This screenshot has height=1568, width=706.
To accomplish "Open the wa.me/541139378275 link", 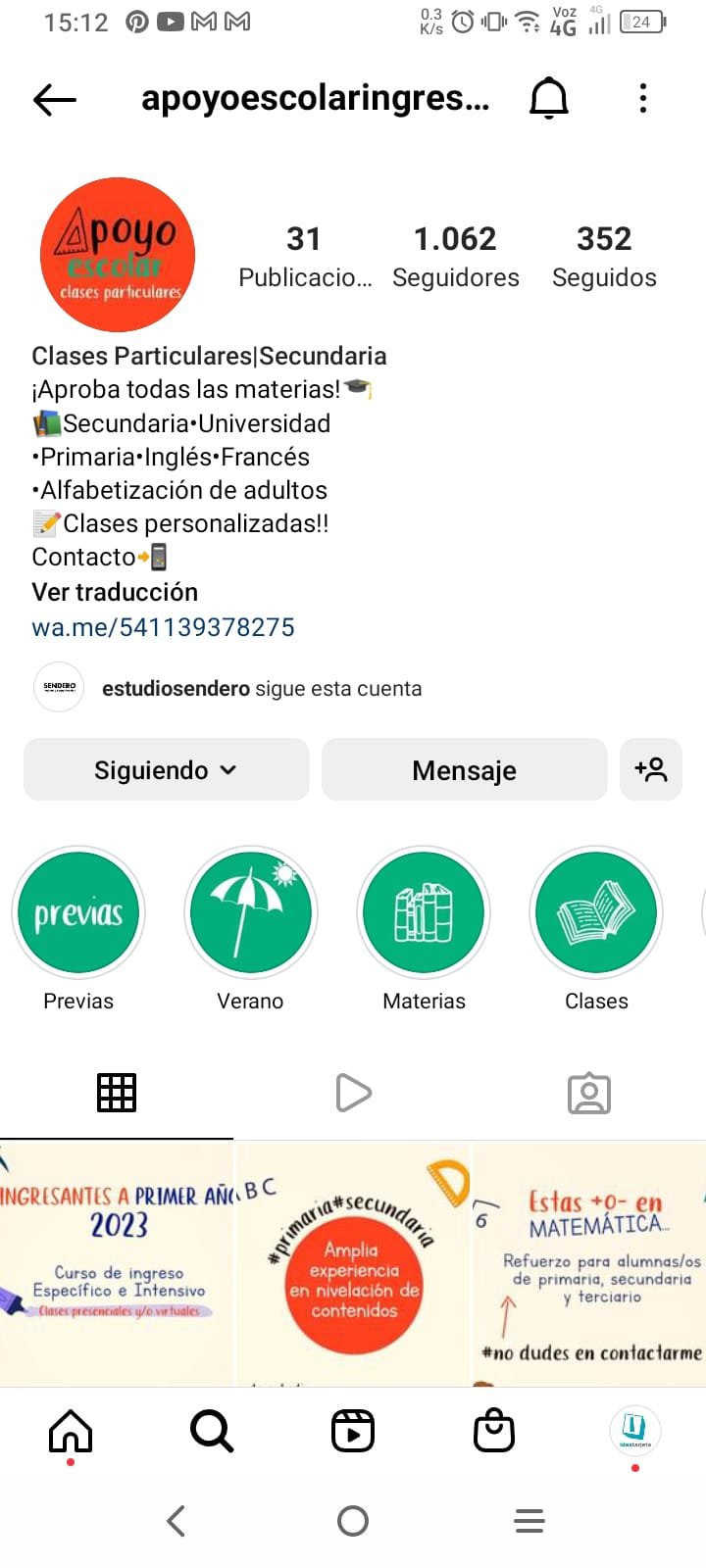I will point(163,627).
